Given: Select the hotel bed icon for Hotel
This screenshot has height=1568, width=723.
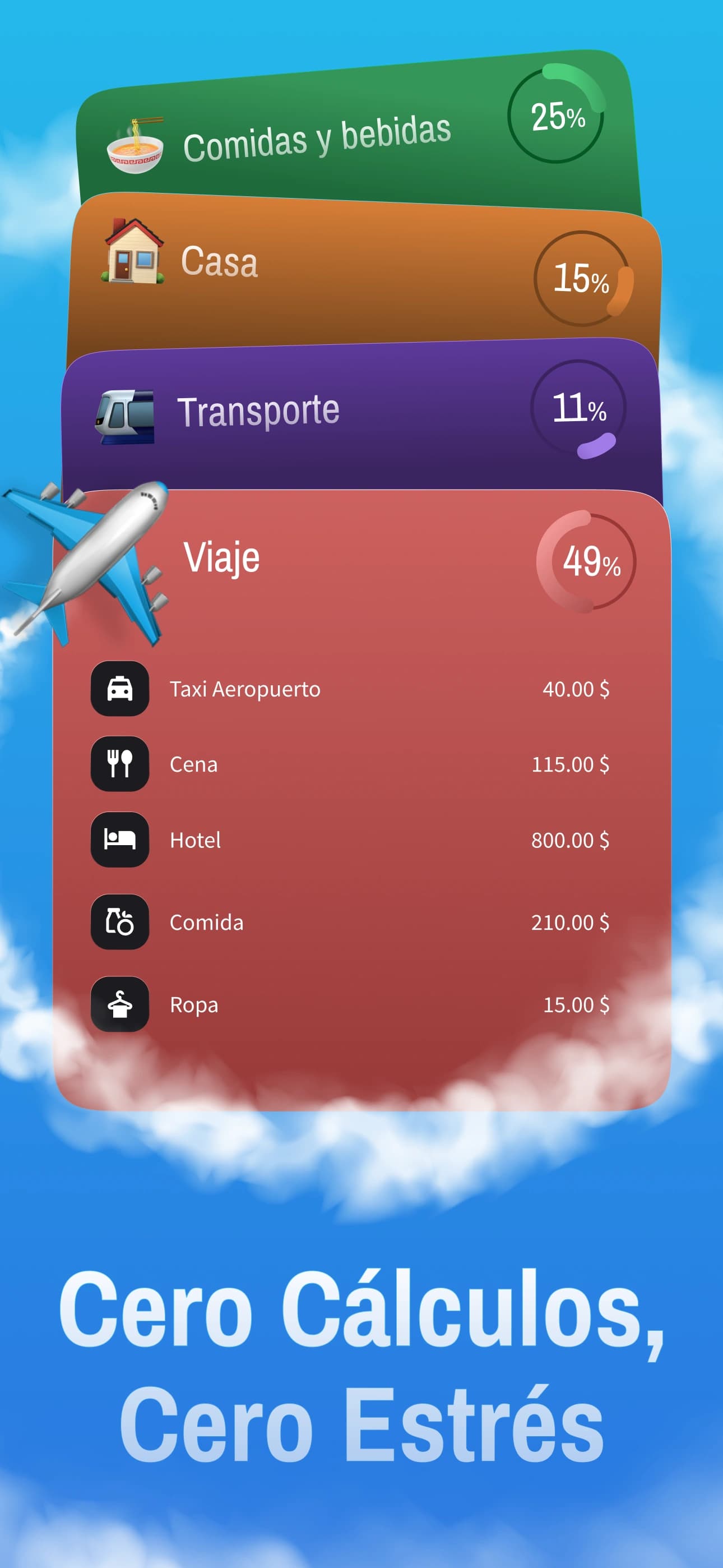Looking at the screenshot, I should tap(119, 840).
